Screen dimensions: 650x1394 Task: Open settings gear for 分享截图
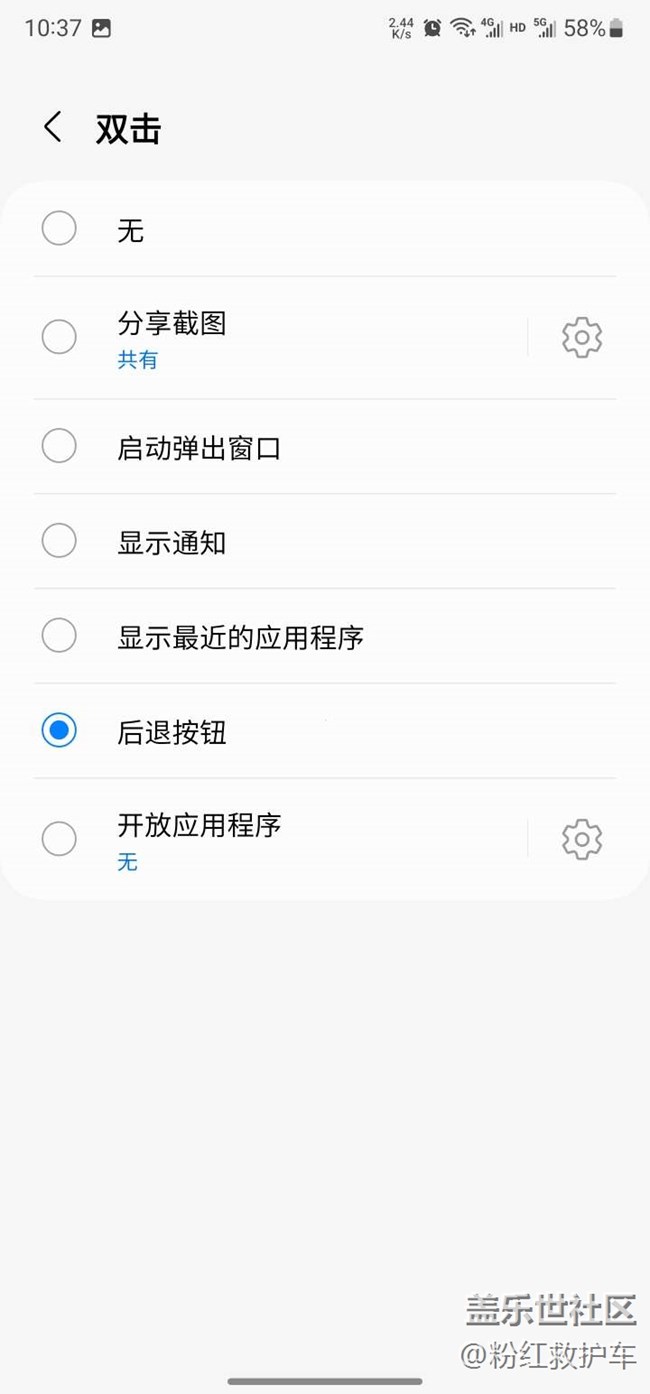click(x=581, y=338)
